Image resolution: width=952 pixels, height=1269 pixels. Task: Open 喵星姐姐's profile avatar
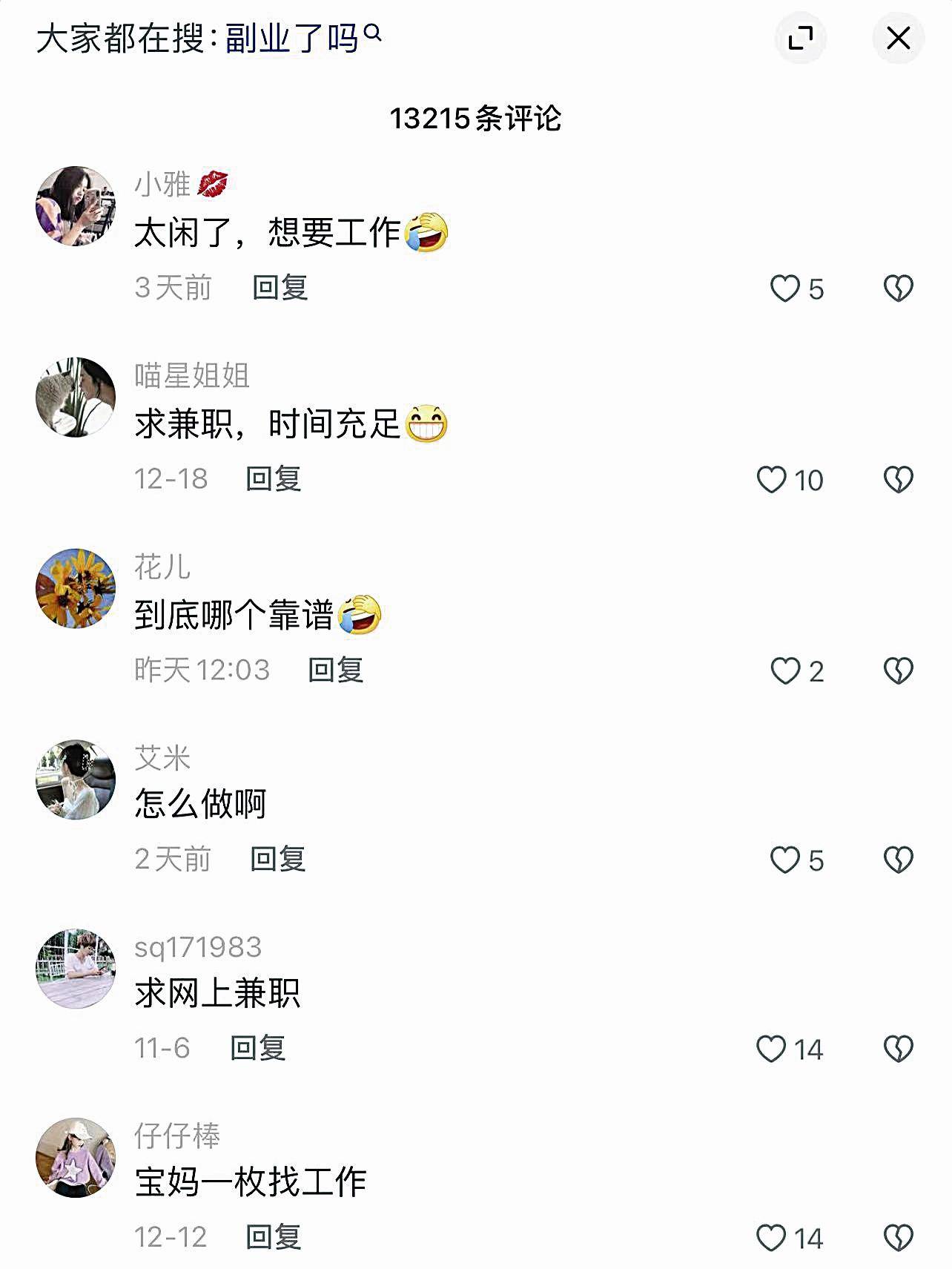(76, 398)
